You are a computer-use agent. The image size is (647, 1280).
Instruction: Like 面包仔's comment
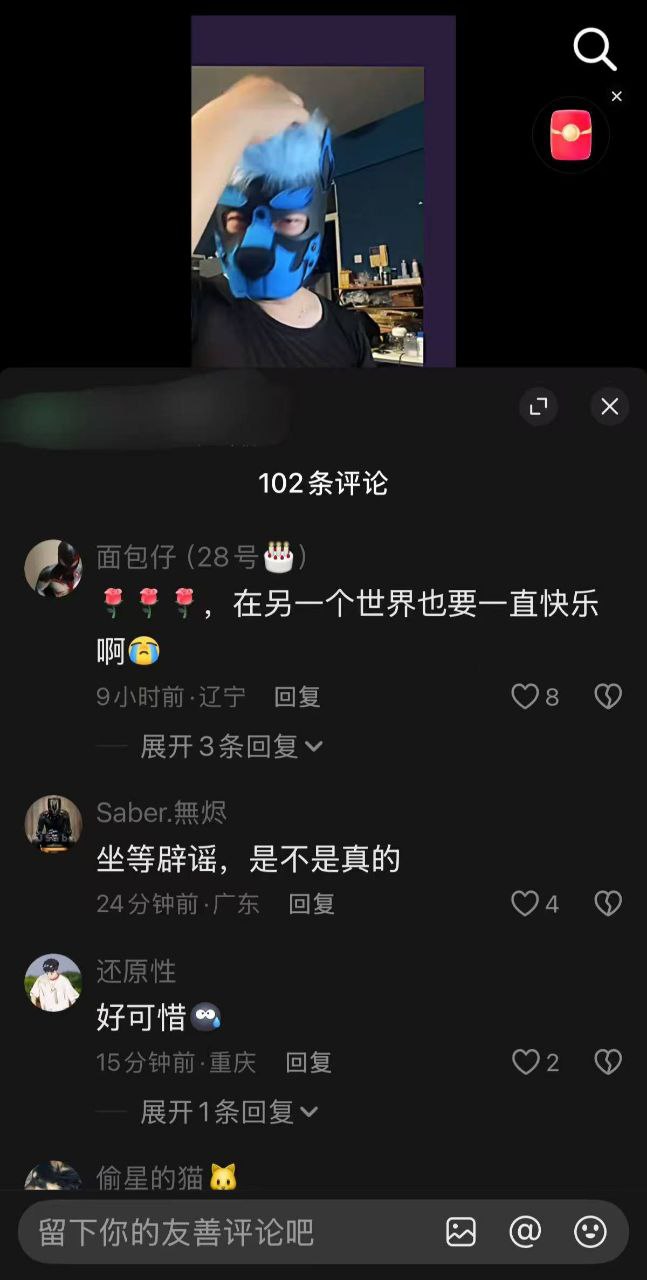[526, 697]
